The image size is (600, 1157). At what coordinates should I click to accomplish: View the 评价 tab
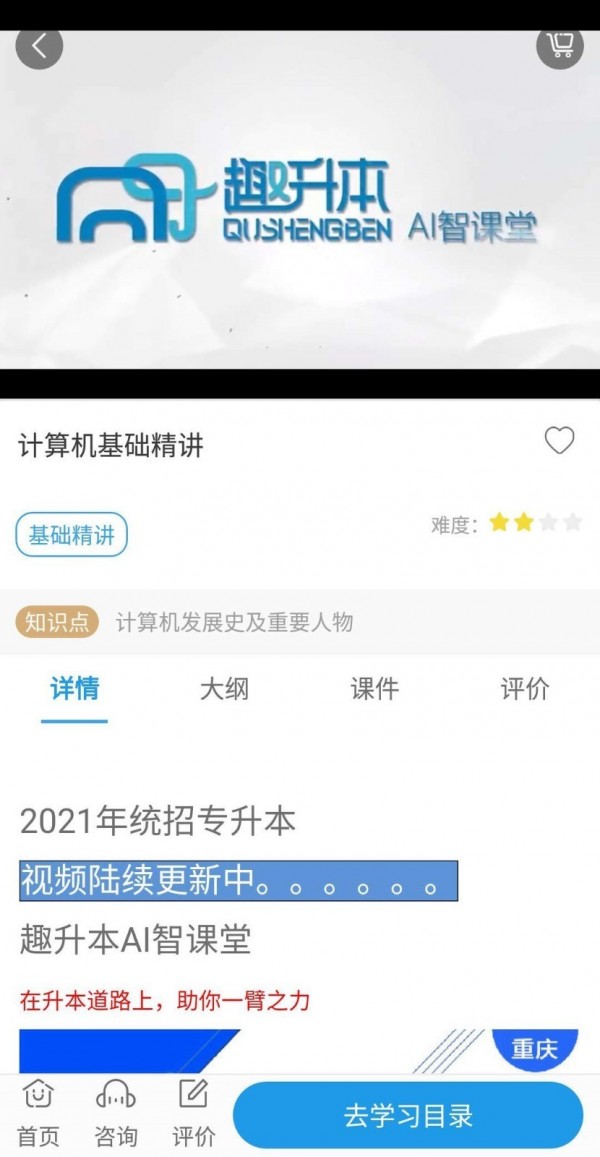(525, 689)
